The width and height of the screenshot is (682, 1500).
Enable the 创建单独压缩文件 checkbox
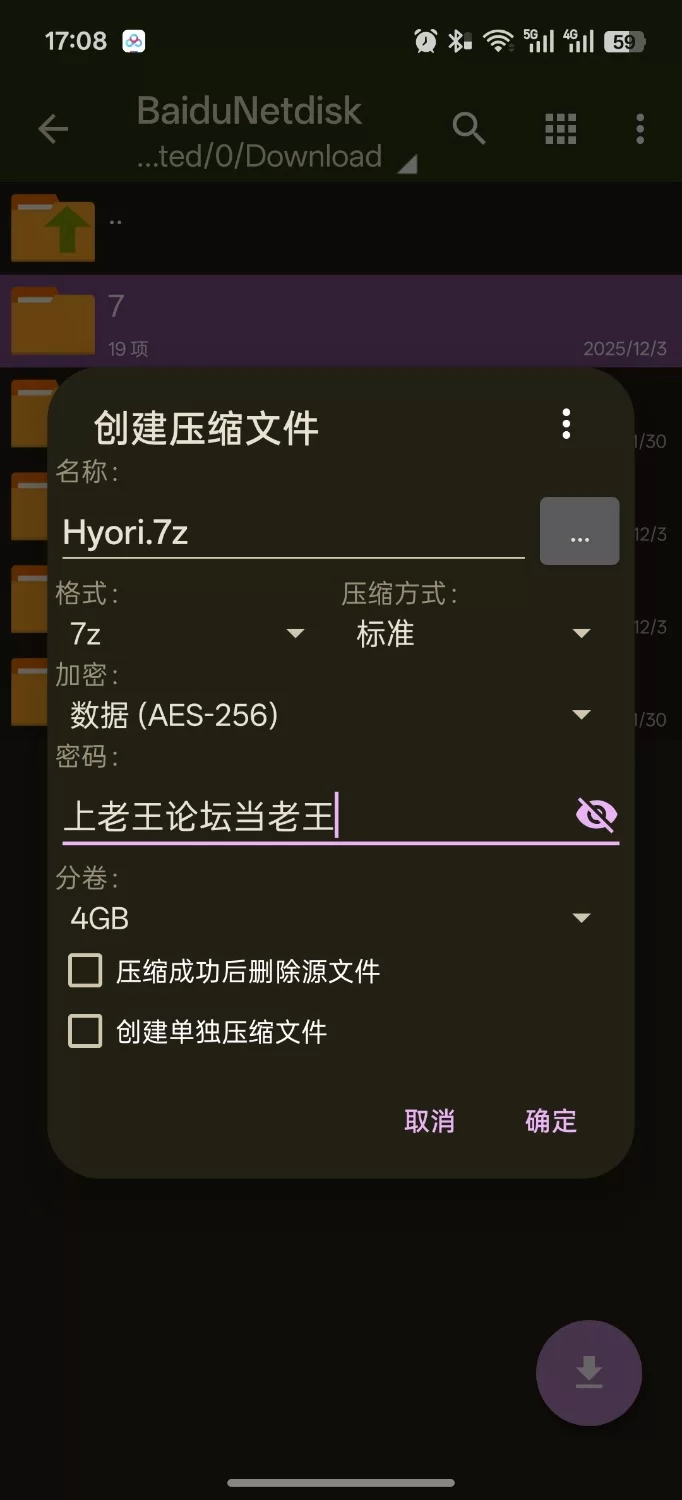[x=86, y=1031]
